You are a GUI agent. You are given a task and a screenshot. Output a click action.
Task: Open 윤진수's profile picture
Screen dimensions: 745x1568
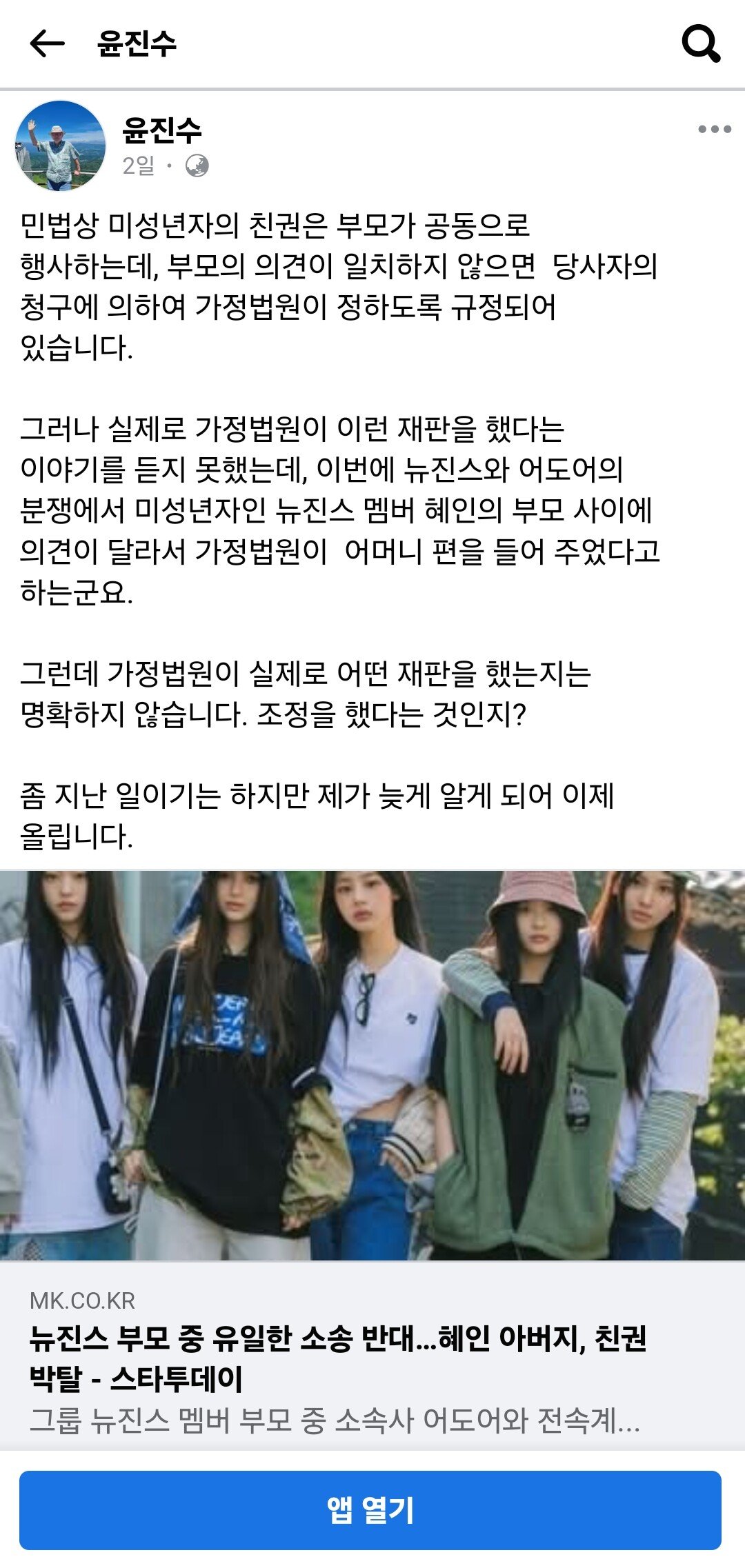(61, 145)
